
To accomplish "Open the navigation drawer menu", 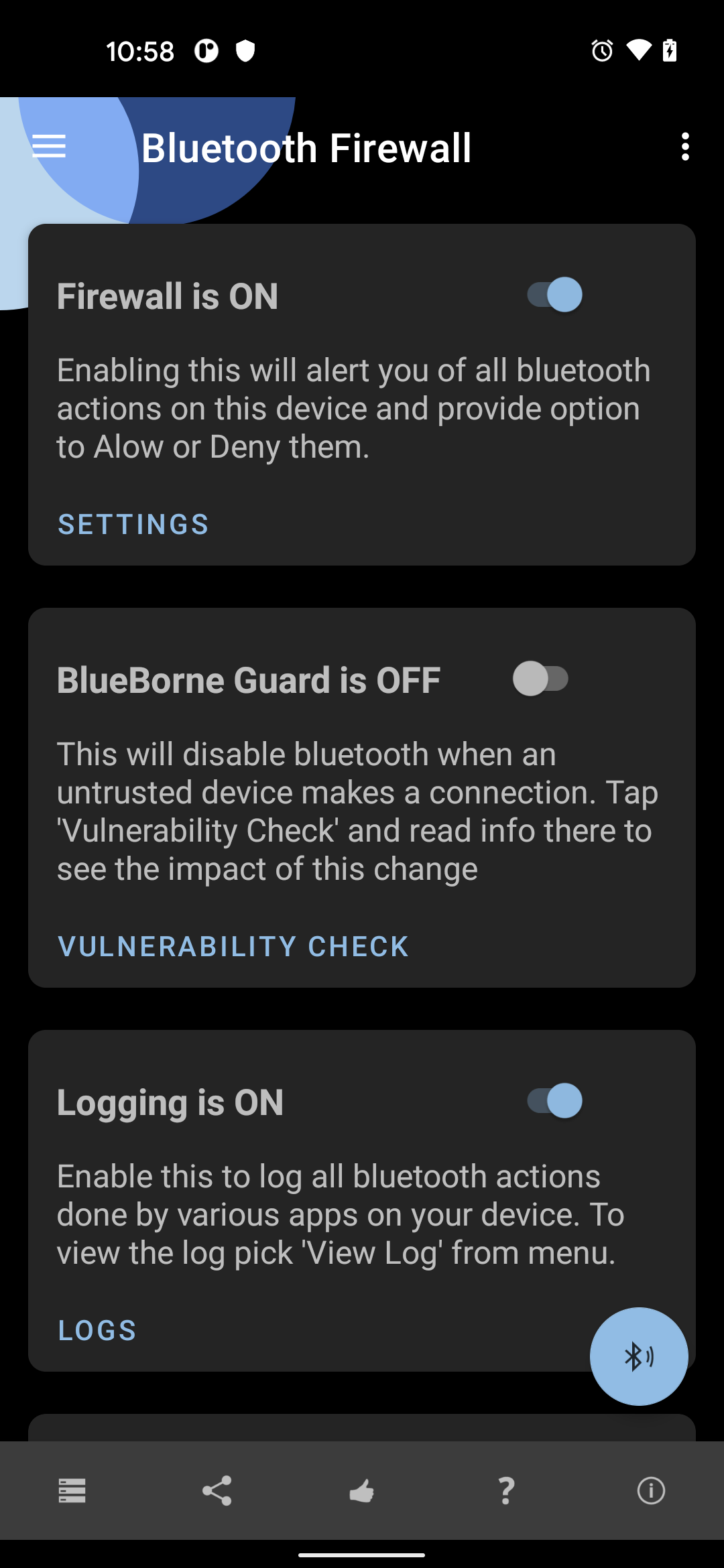I will click(x=49, y=147).
